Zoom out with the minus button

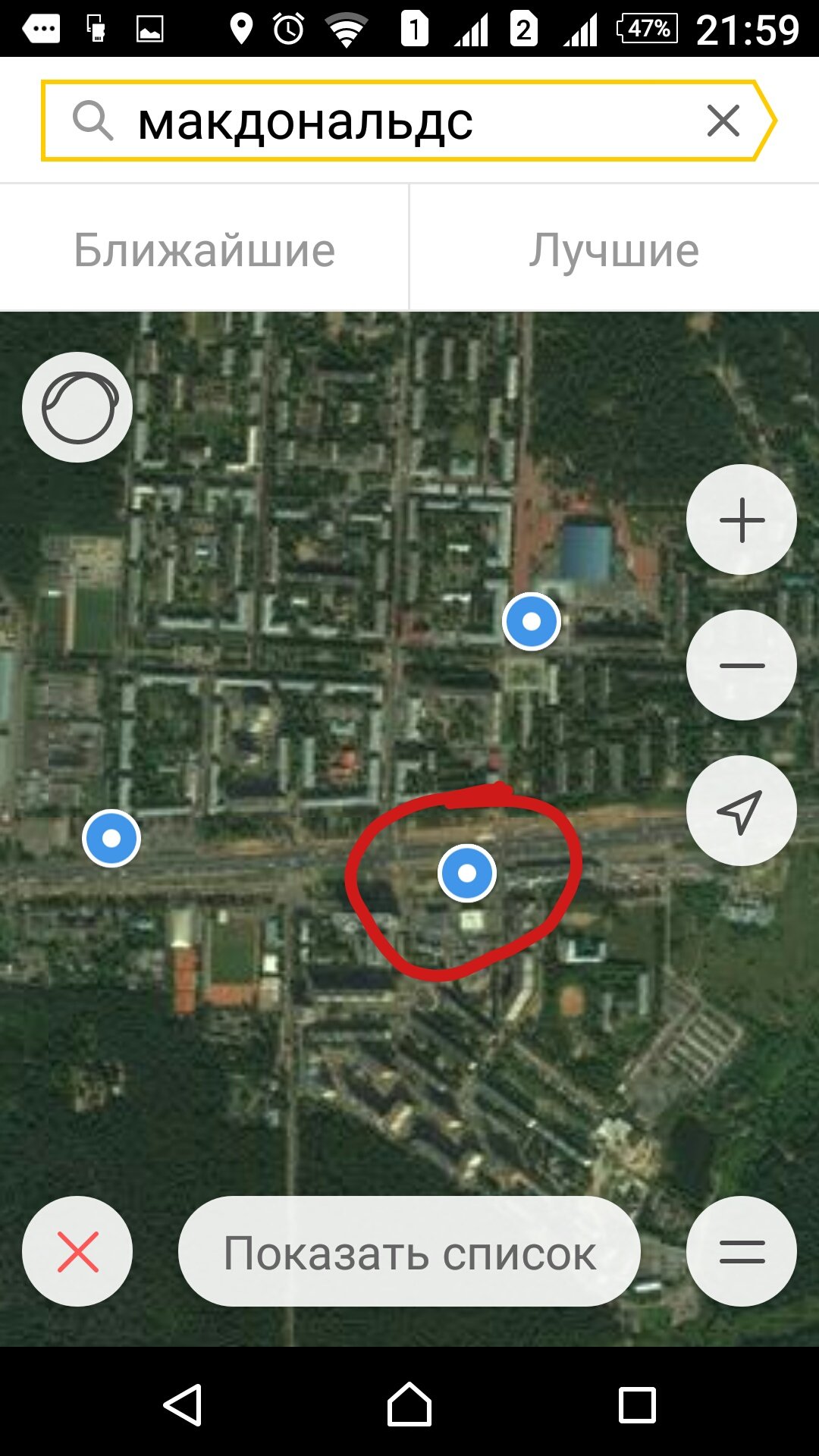(742, 666)
